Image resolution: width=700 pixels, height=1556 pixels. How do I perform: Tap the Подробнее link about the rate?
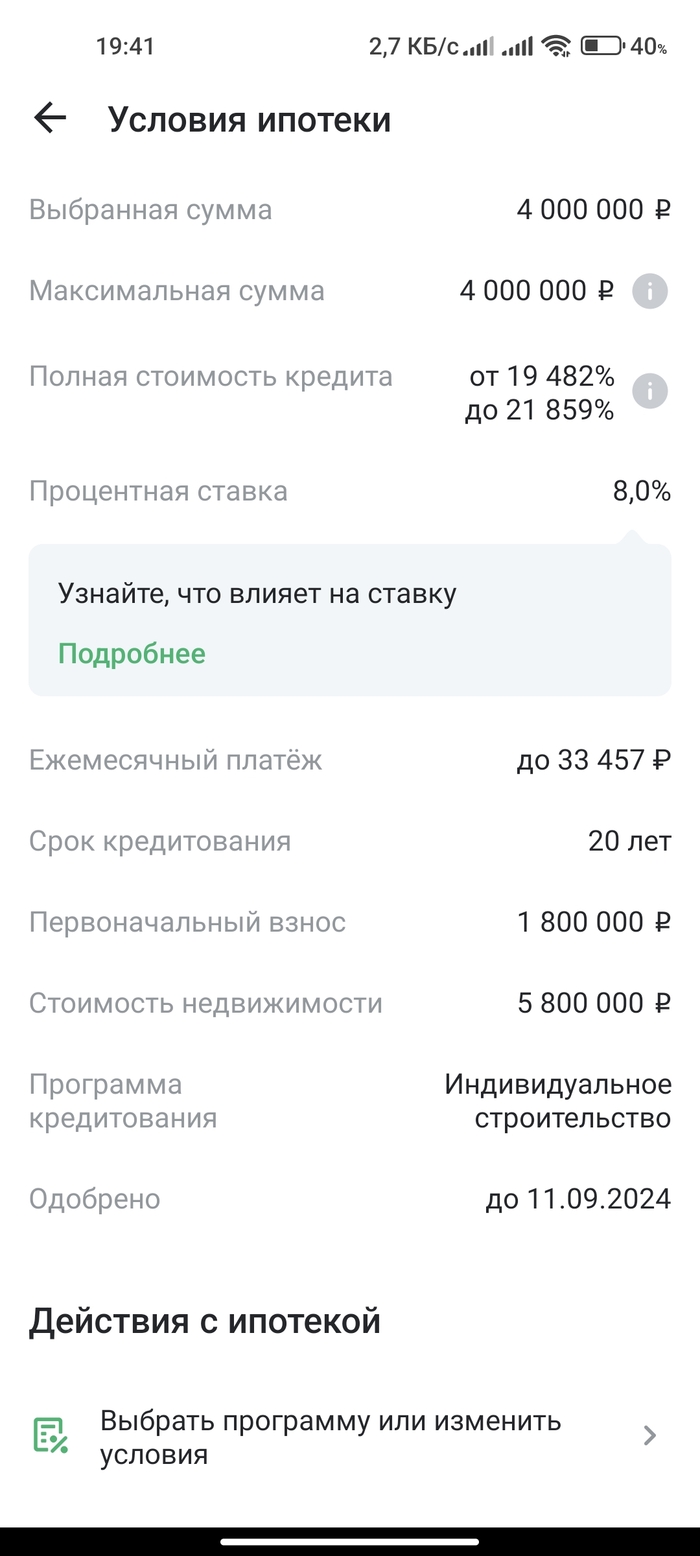(132, 654)
